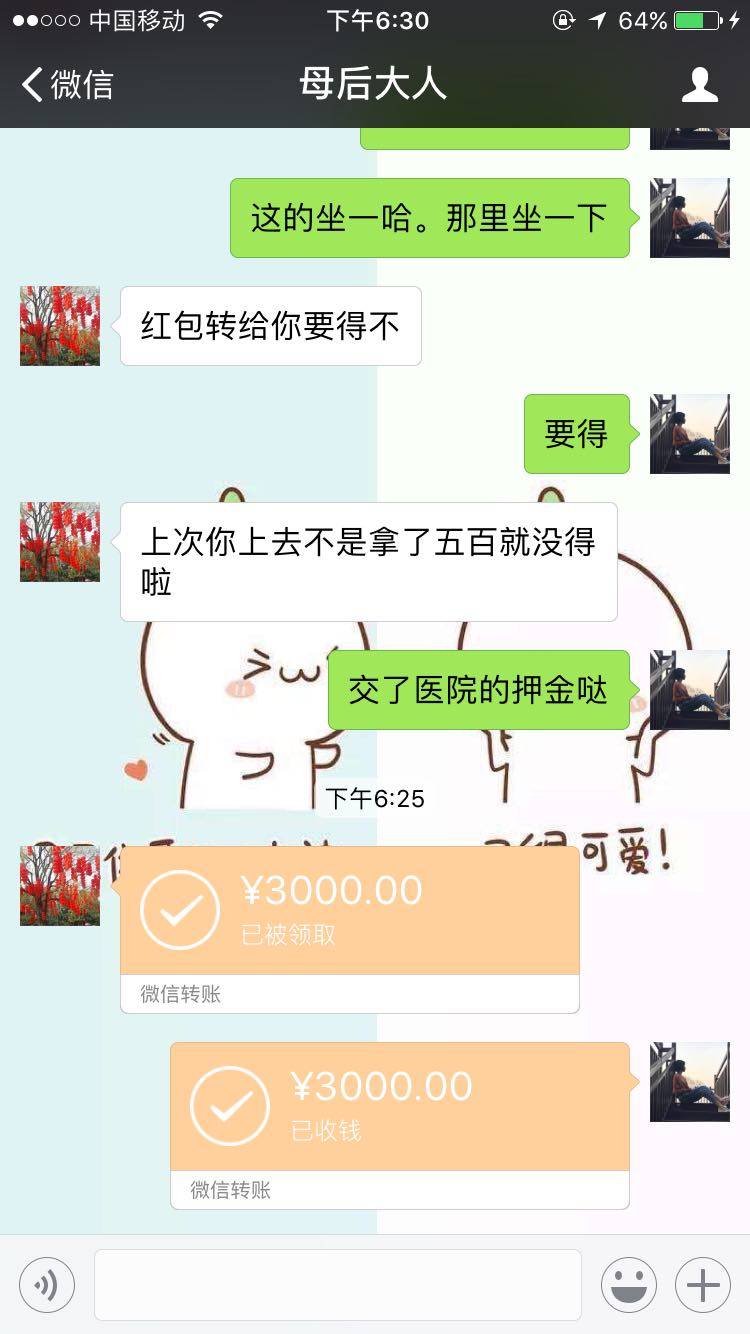Open the plus attachments menu
This screenshot has height=1334, width=750.
coord(702,1284)
